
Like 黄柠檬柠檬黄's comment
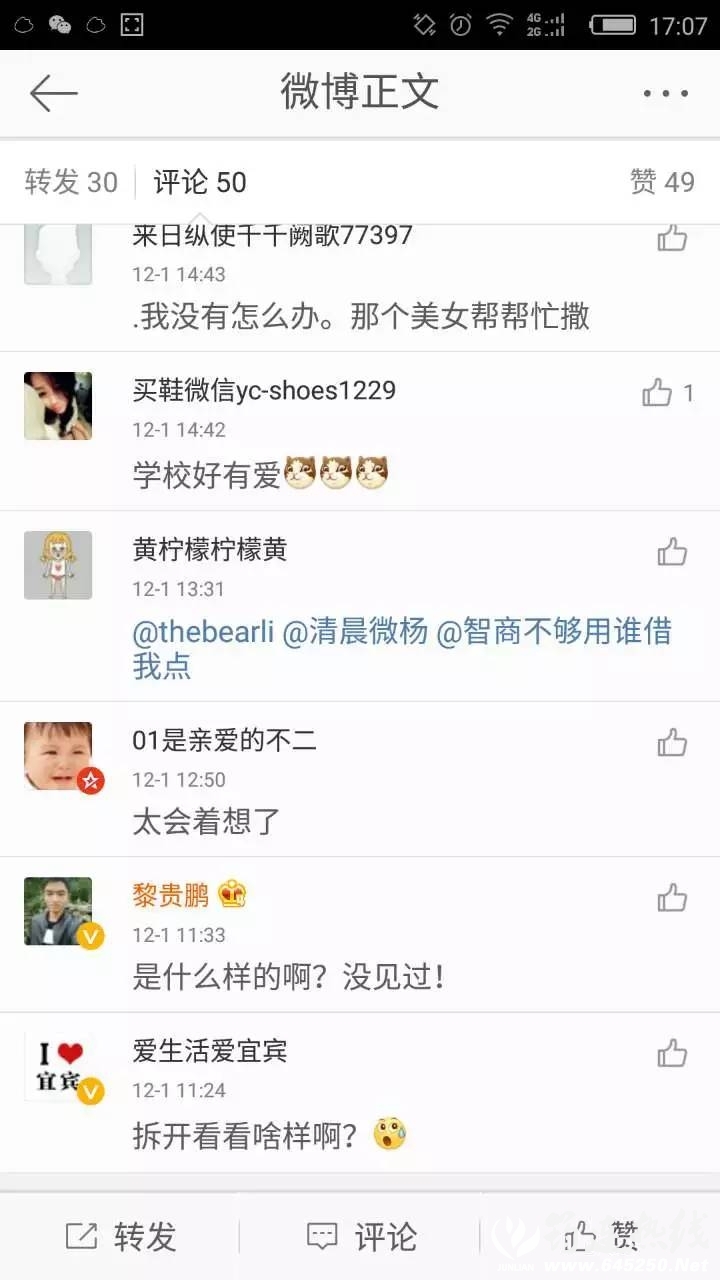click(x=672, y=552)
